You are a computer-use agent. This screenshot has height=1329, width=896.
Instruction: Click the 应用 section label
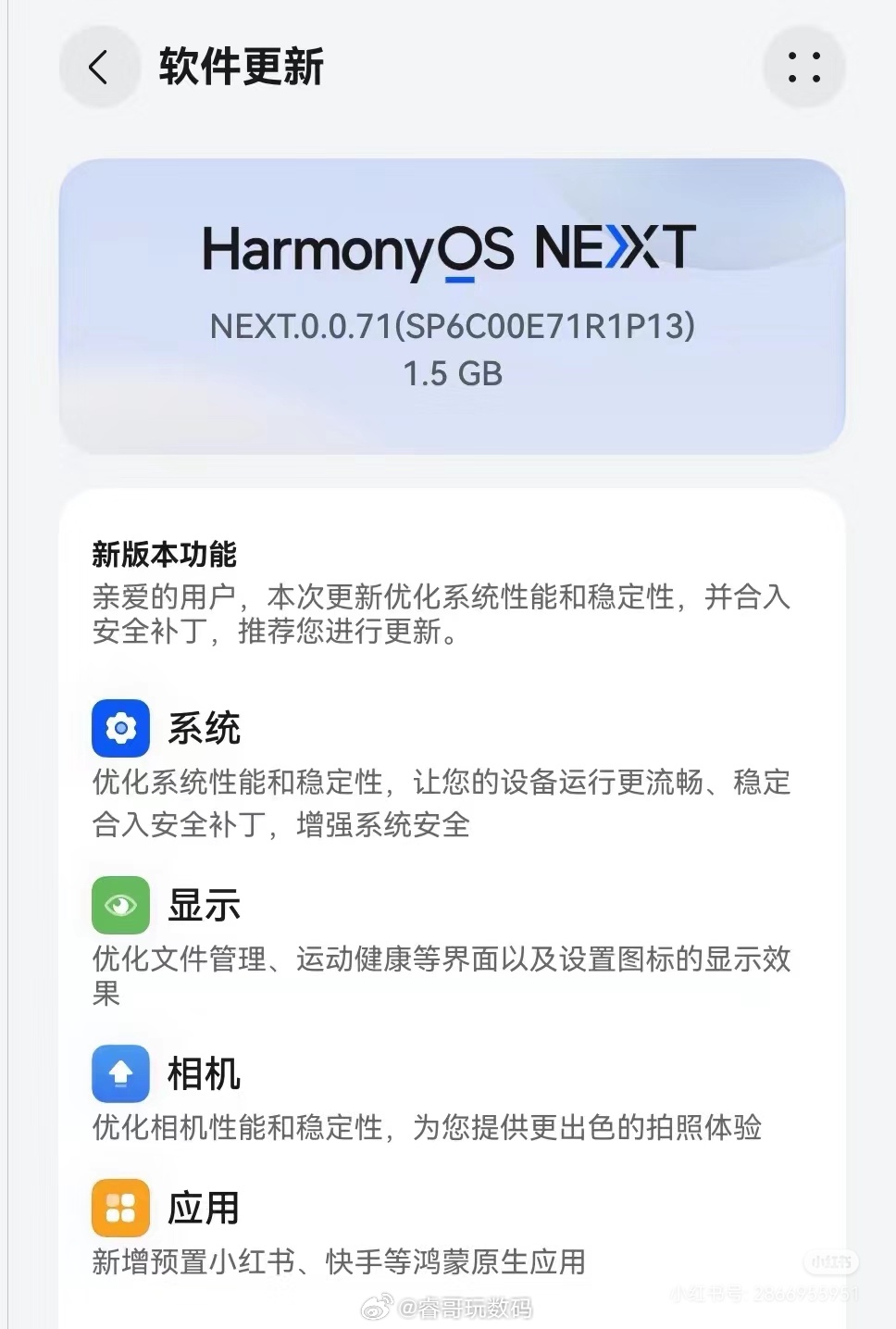(x=204, y=1206)
